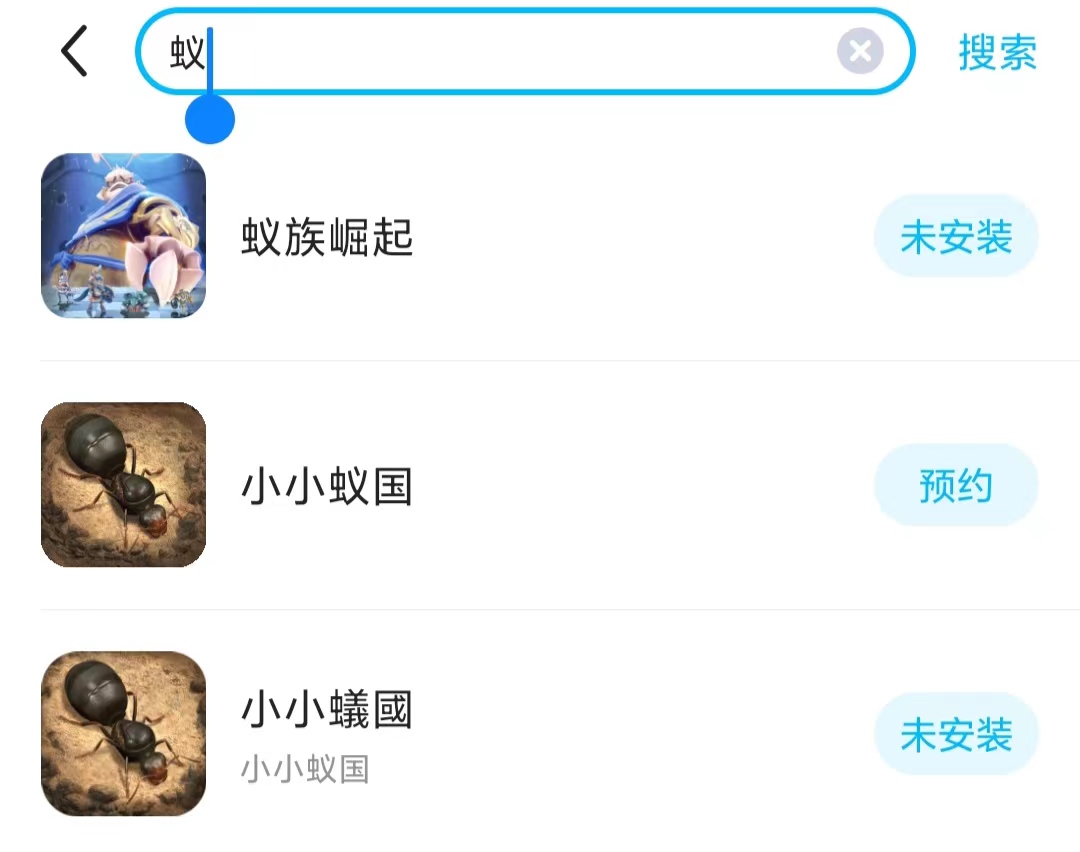The height and width of the screenshot is (852, 1080).
Task: Open the 蚁族崛起 search result
Action: (x=327, y=238)
